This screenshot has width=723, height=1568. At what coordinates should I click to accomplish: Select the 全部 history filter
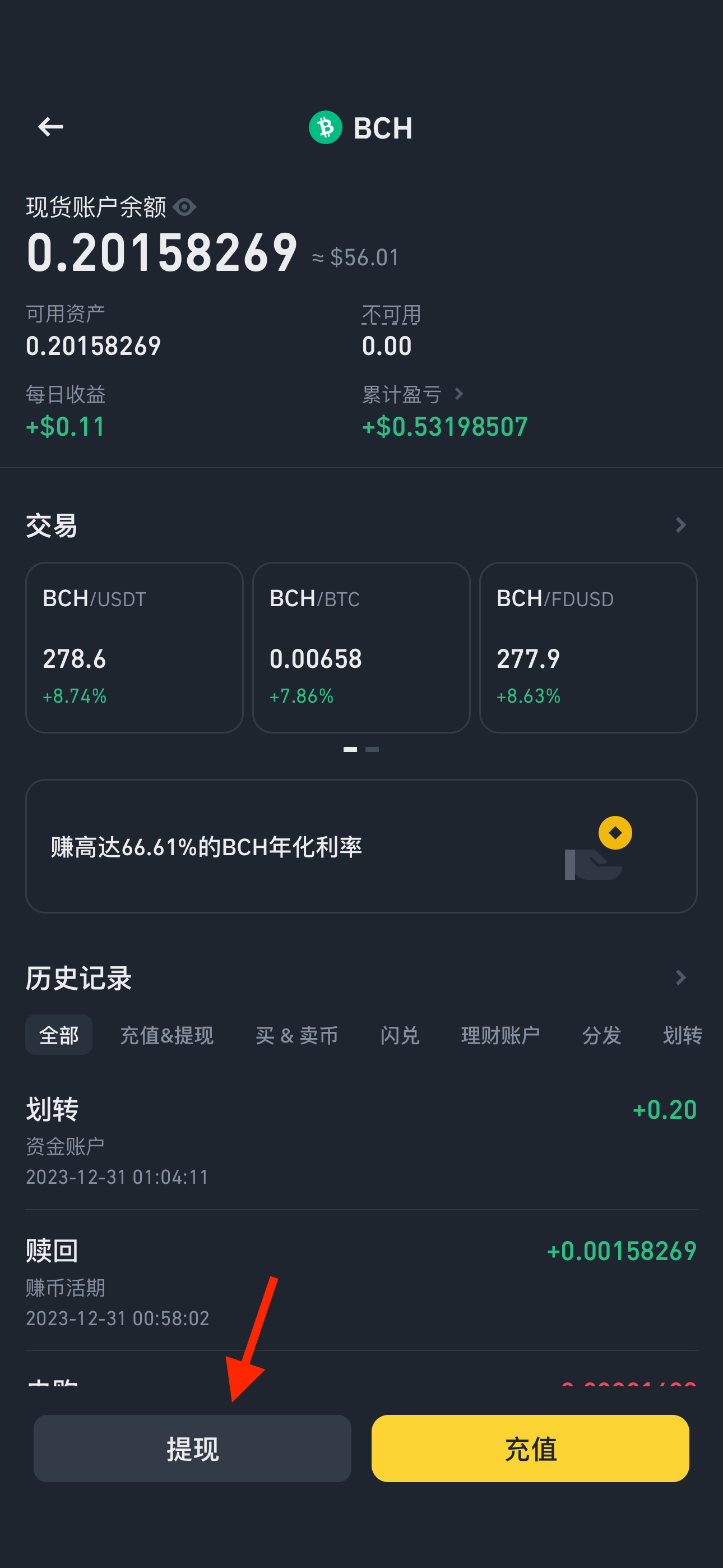tap(59, 1035)
